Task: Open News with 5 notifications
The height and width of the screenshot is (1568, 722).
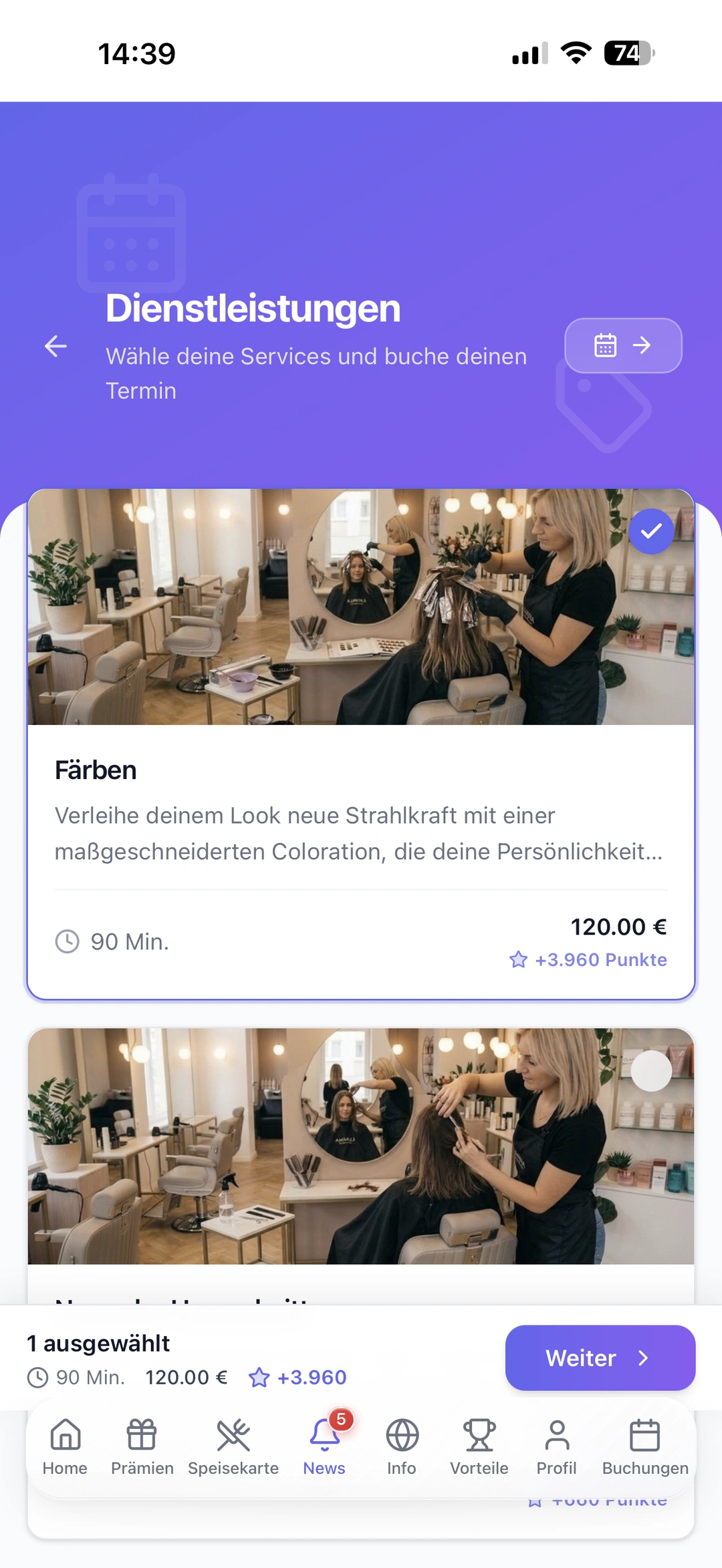Action: pyautogui.click(x=325, y=1446)
